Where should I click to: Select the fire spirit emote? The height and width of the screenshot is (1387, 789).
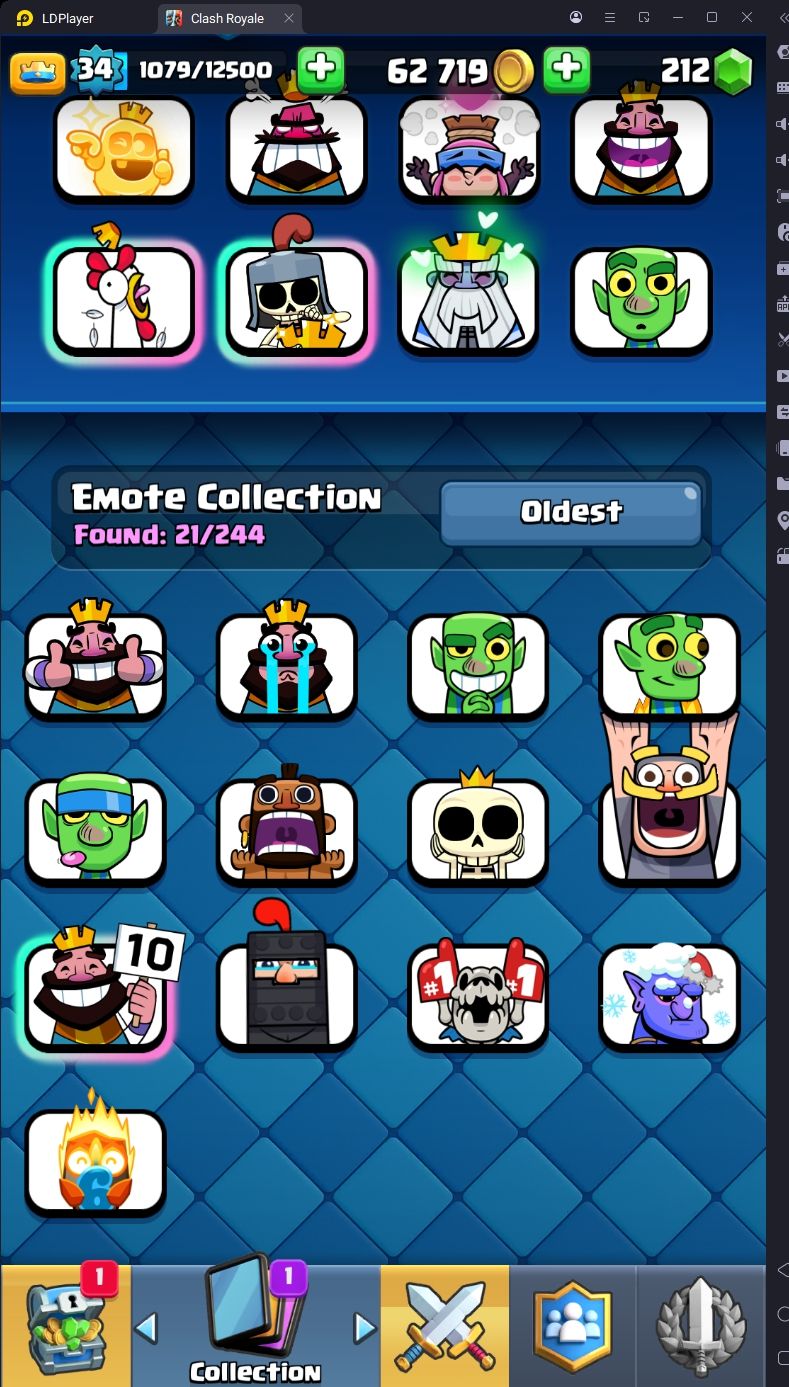pos(95,1160)
